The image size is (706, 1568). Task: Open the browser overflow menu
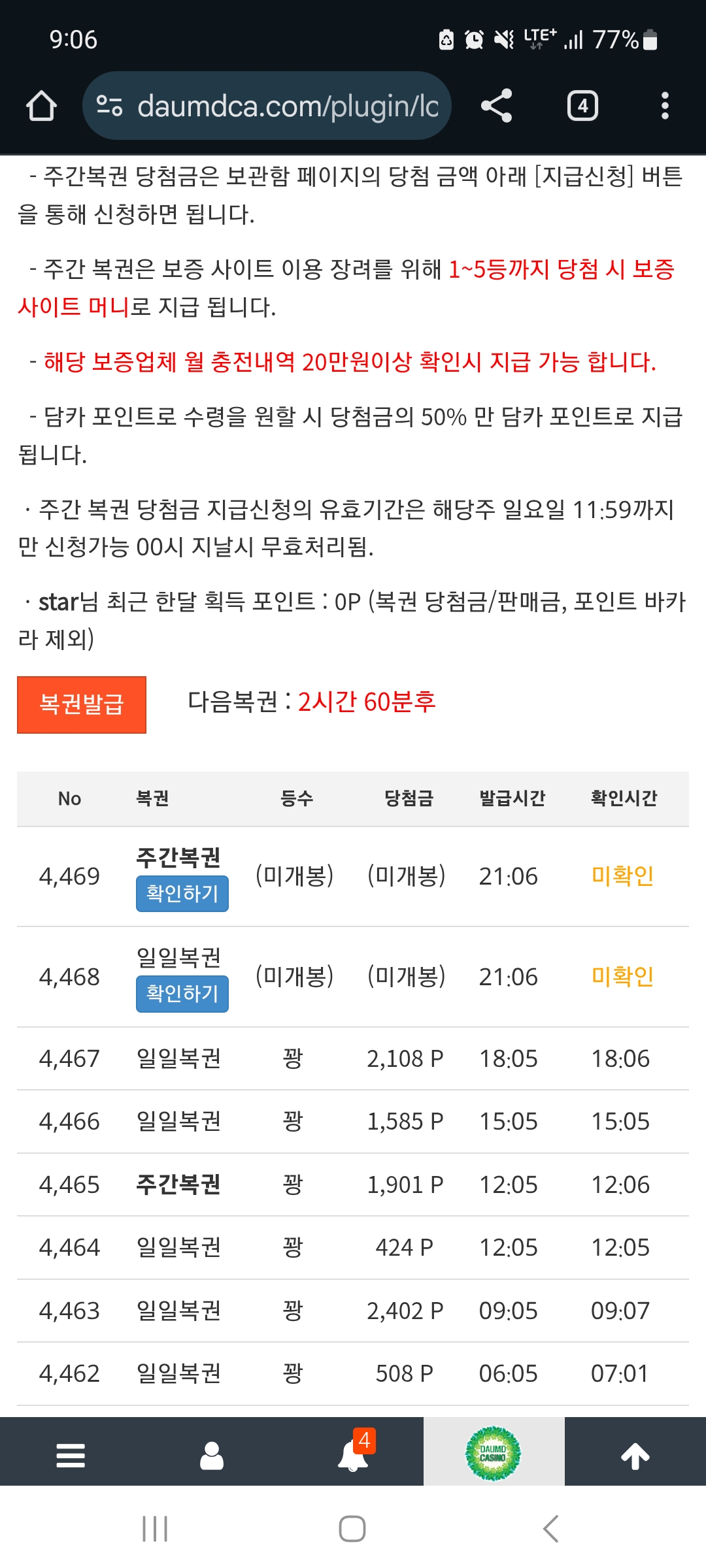click(665, 106)
